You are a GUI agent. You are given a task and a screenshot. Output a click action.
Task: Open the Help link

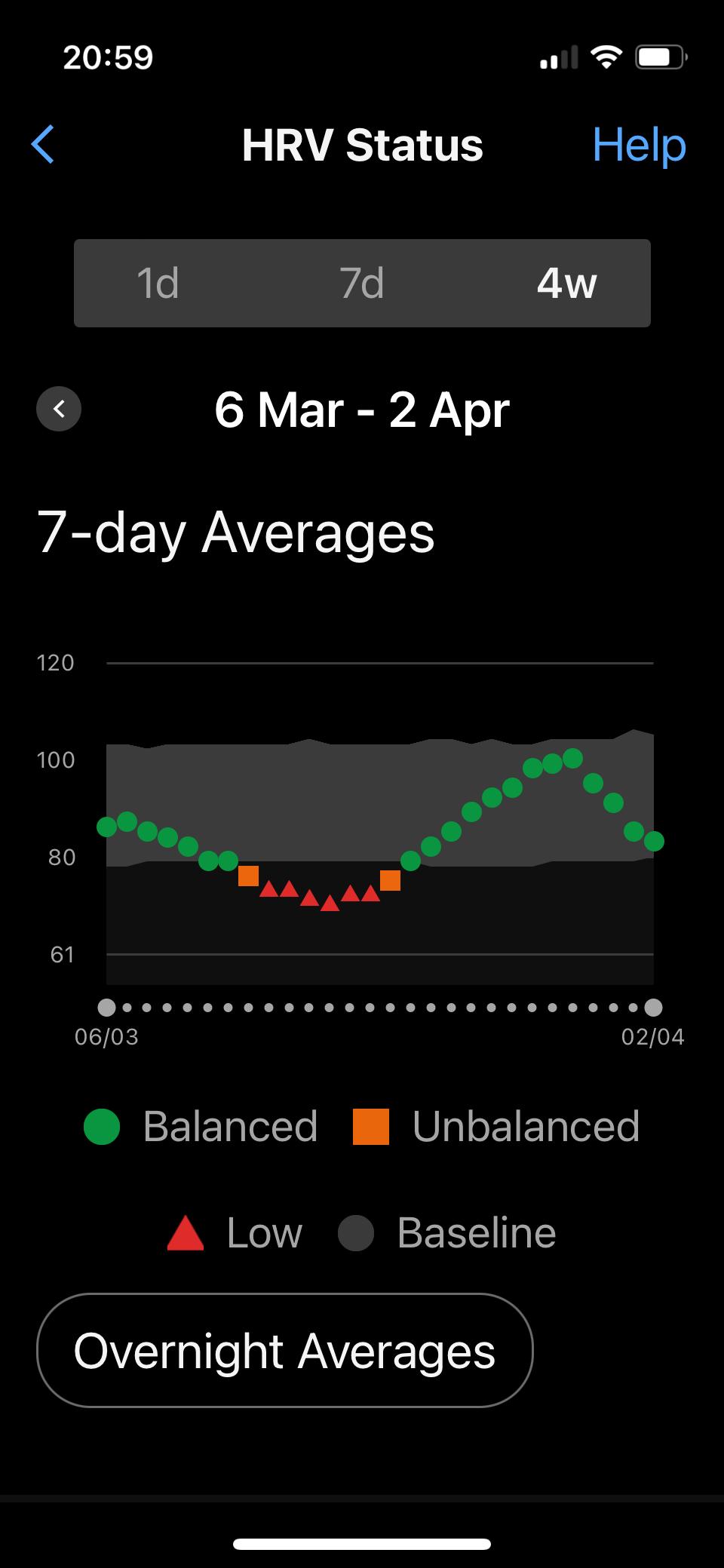pyautogui.click(x=639, y=144)
